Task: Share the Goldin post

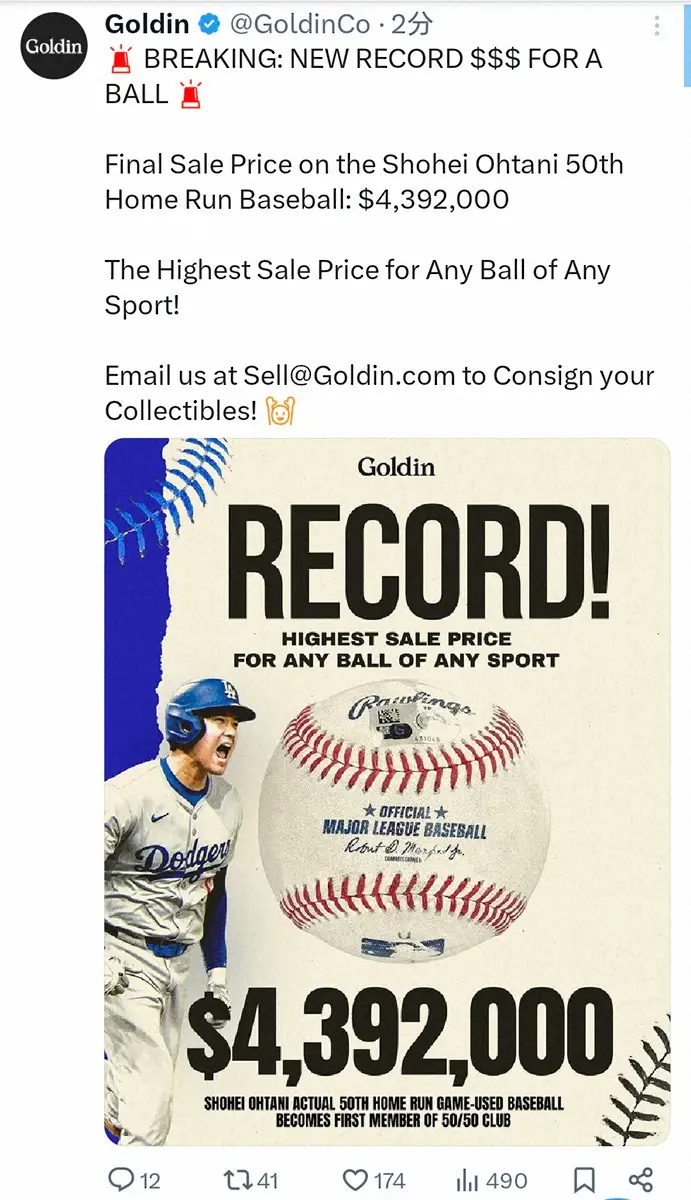Action: [643, 1180]
